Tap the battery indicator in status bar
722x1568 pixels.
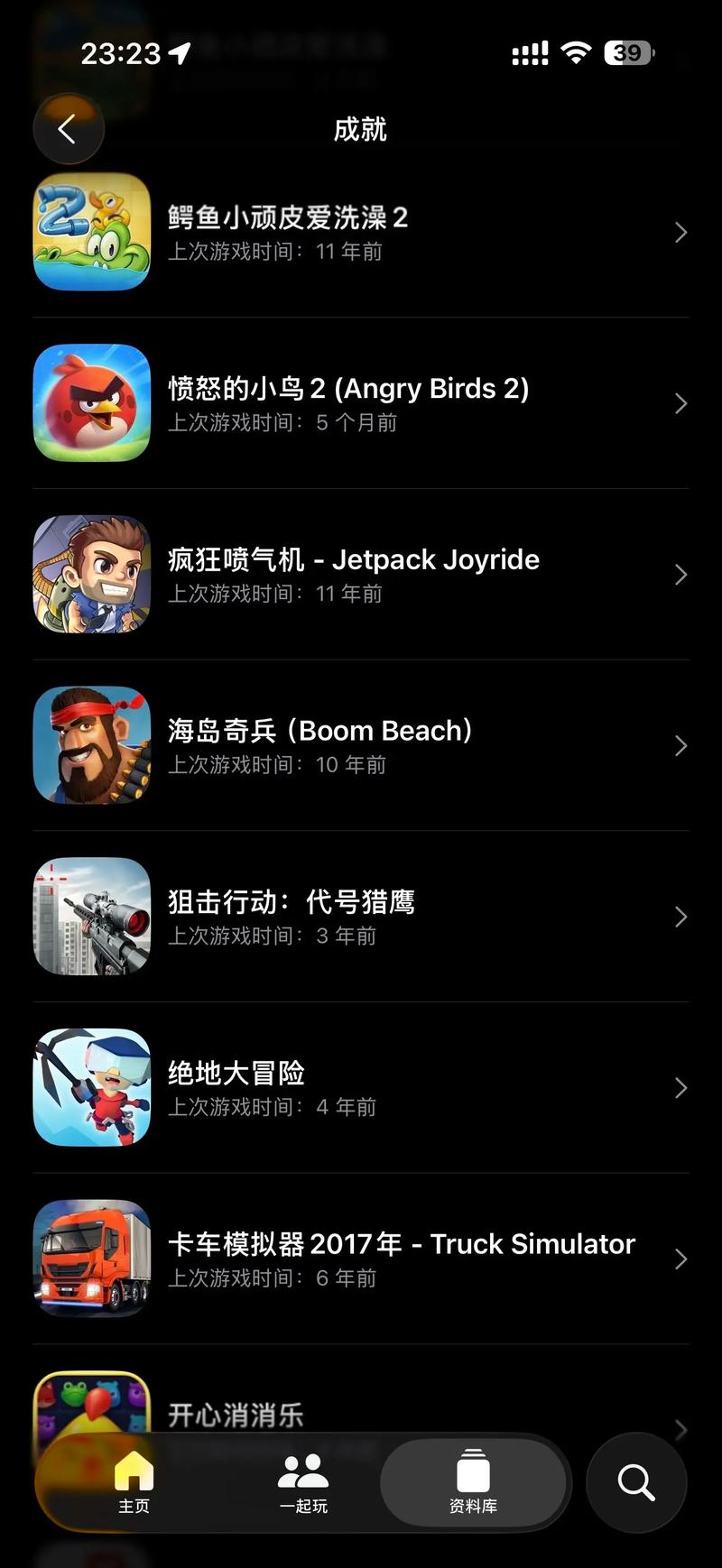pos(626,52)
